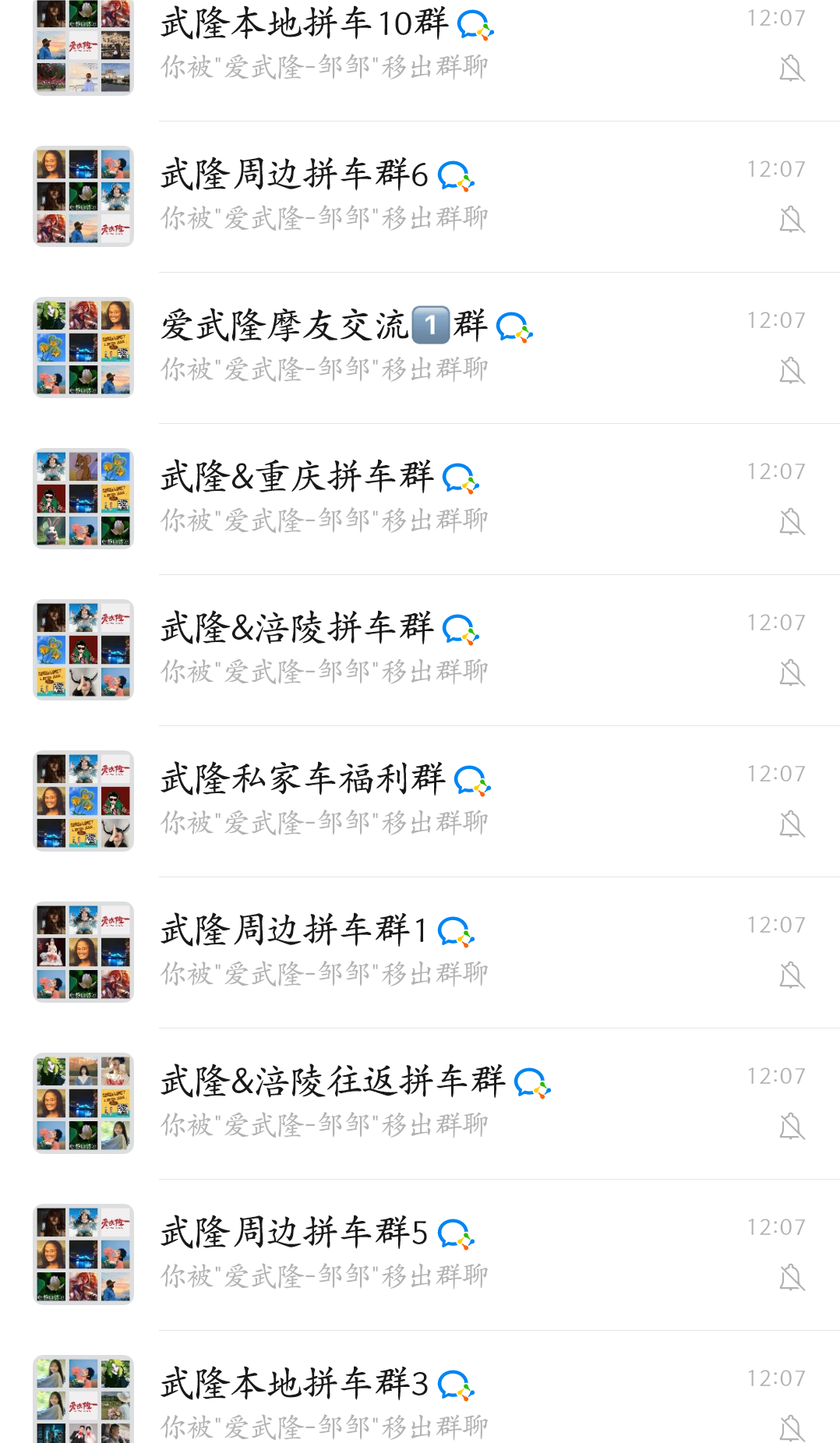840x1443 pixels.
Task: Open the 武隆周边拼车群6 conversation
Action: 421,196
